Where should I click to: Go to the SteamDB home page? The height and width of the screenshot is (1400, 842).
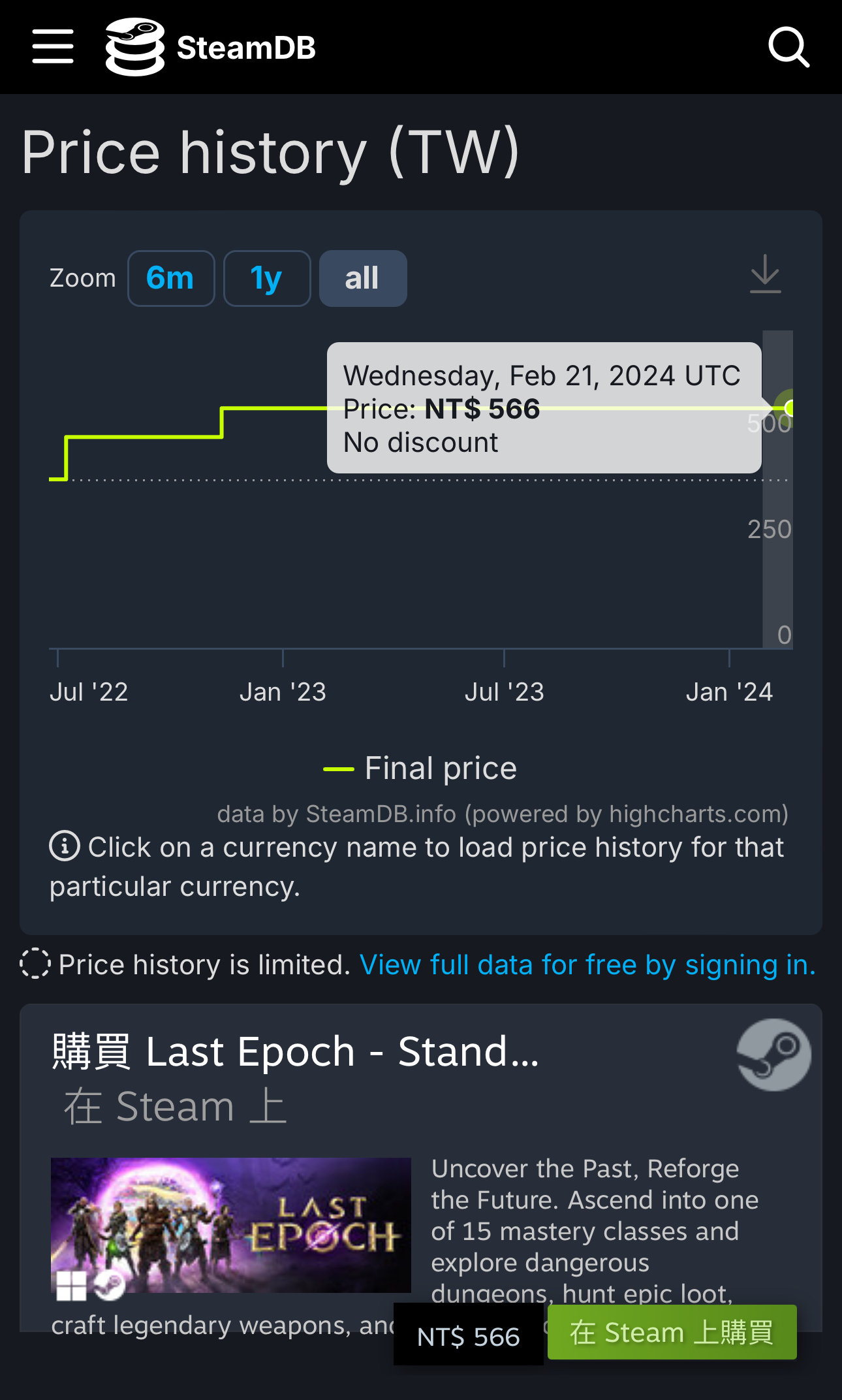[x=210, y=47]
